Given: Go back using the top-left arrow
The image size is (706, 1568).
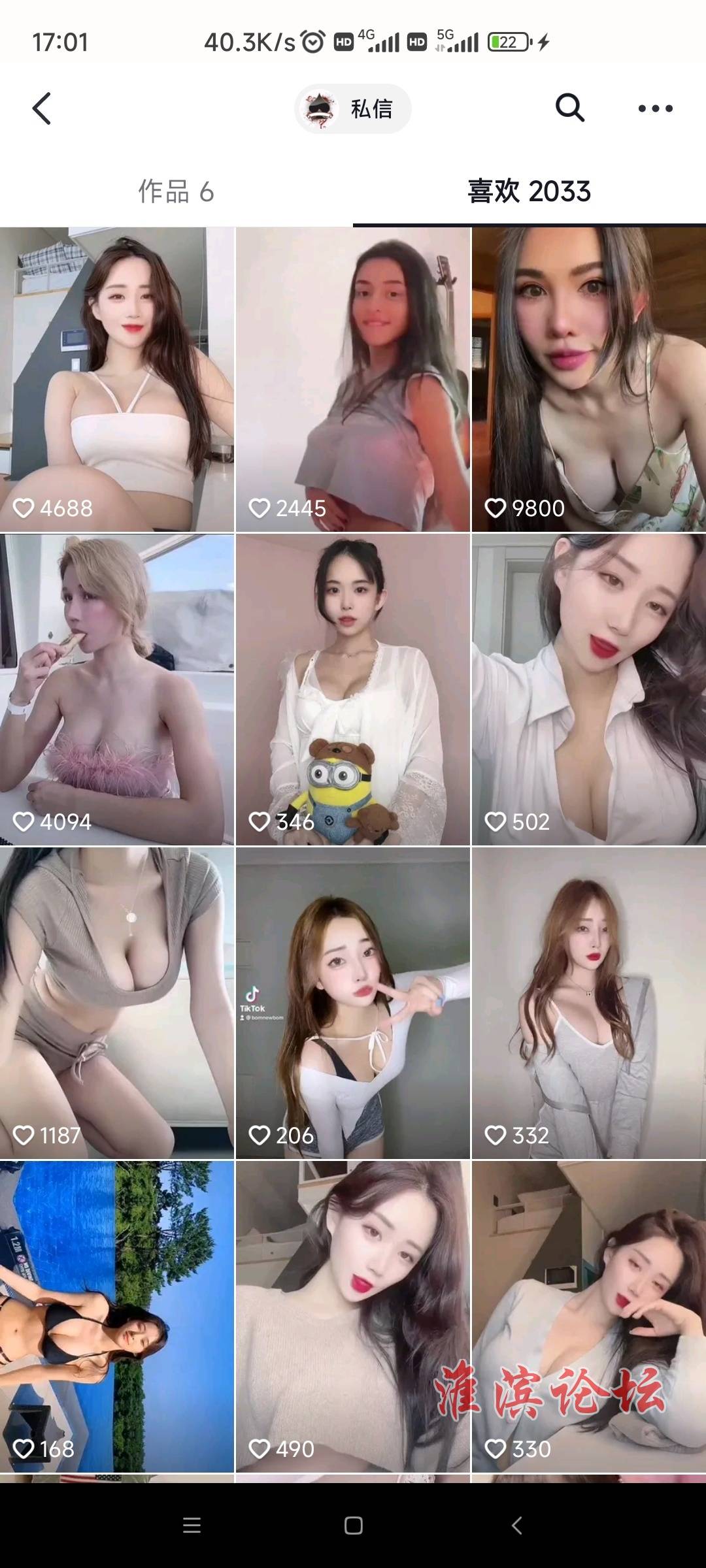Looking at the screenshot, I should (42, 108).
